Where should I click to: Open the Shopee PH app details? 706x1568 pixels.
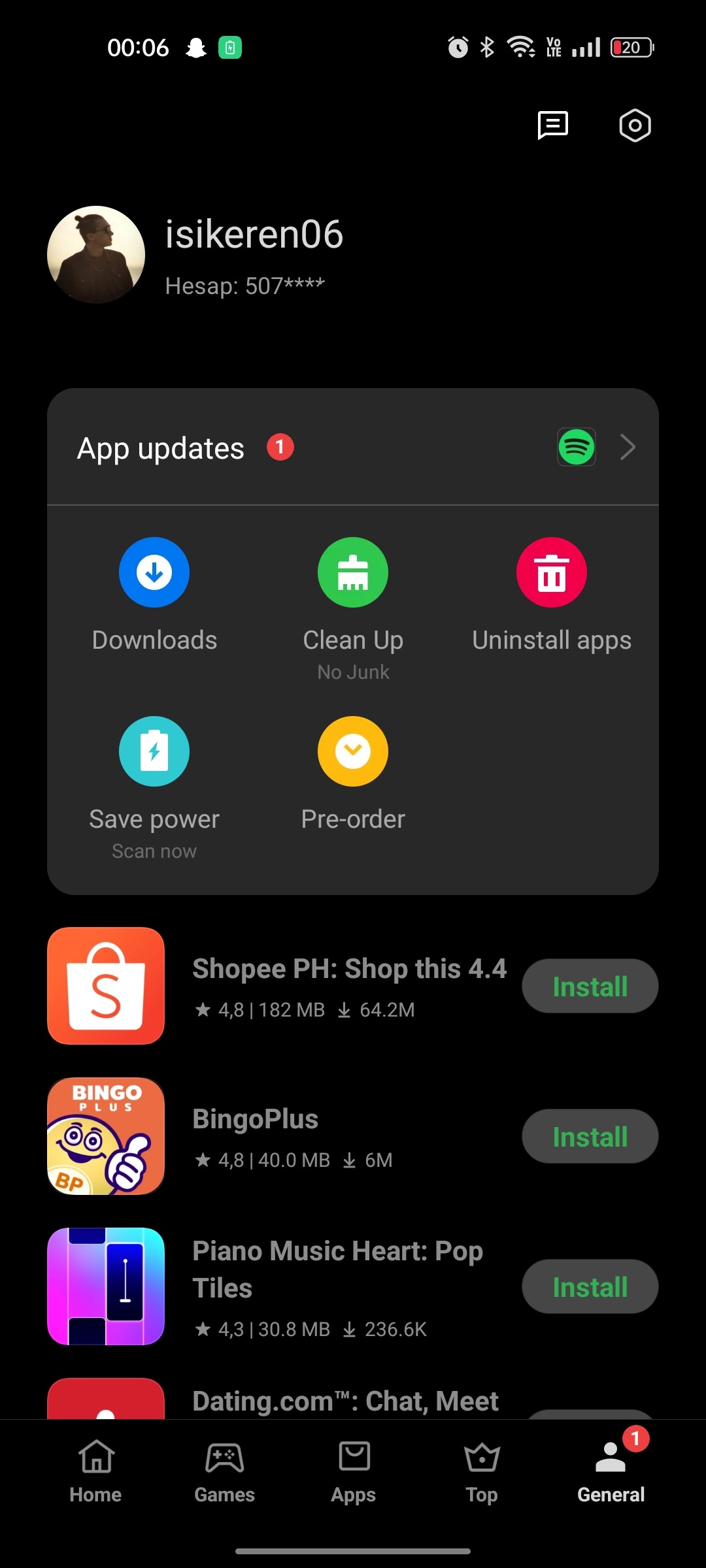tap(278, 986)
